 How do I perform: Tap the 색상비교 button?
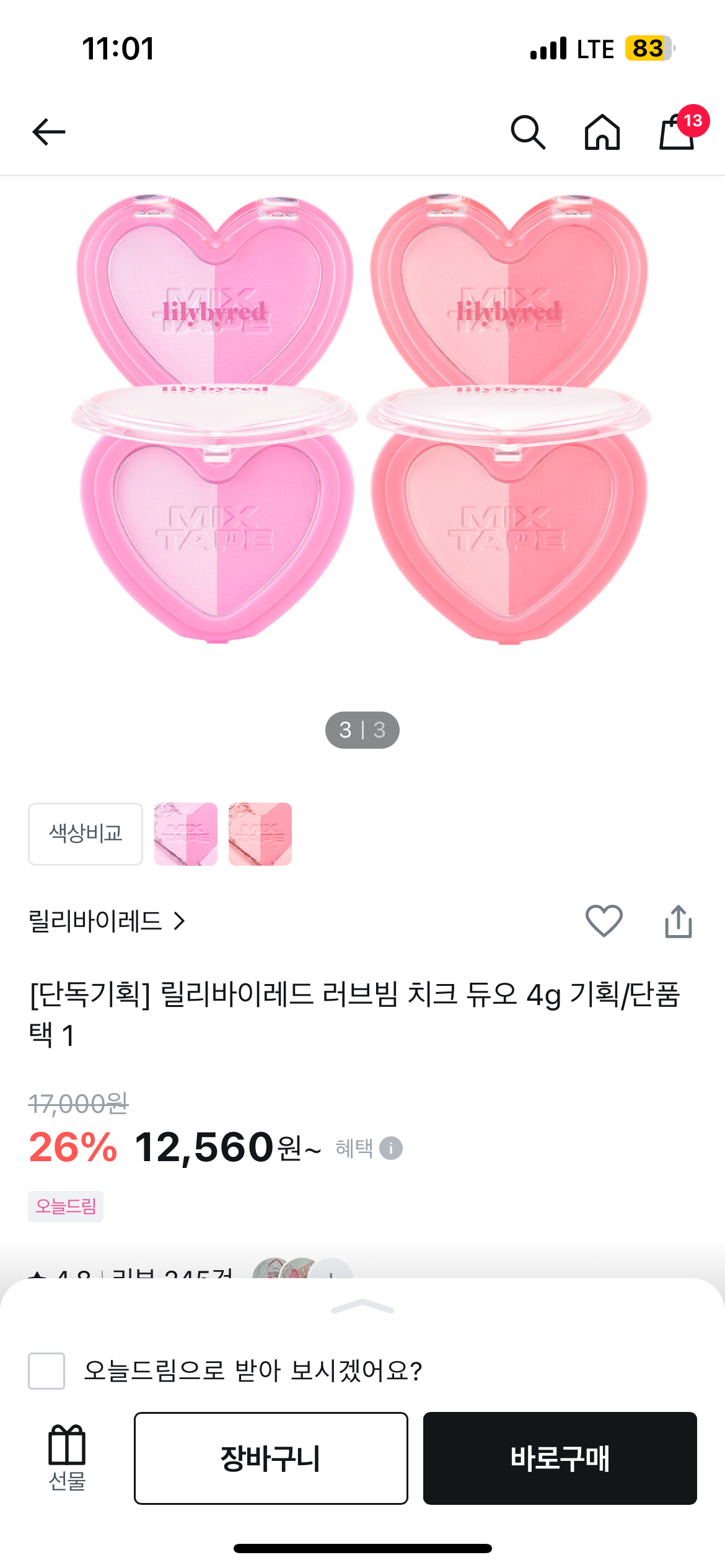click(86, 834)
